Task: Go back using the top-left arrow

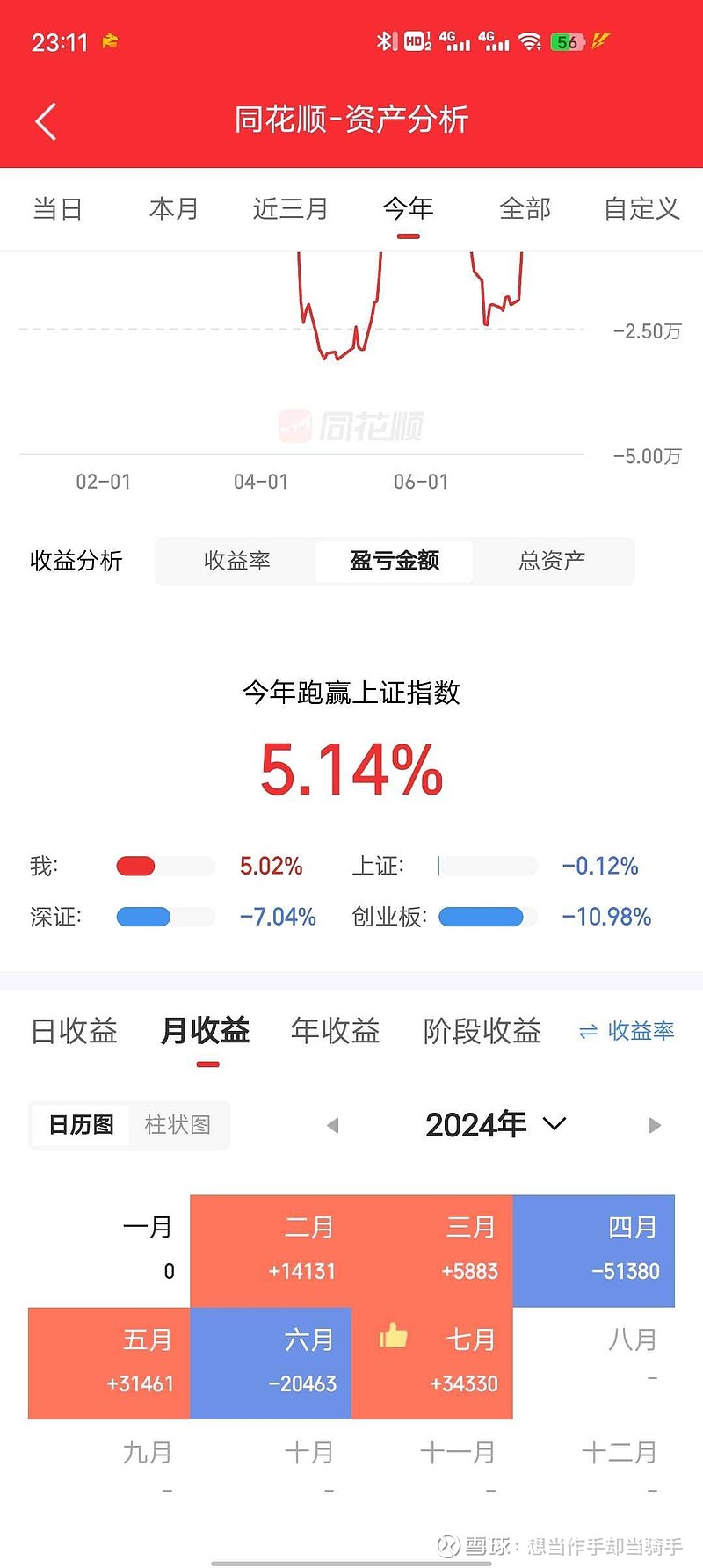Action: [46, 121]
